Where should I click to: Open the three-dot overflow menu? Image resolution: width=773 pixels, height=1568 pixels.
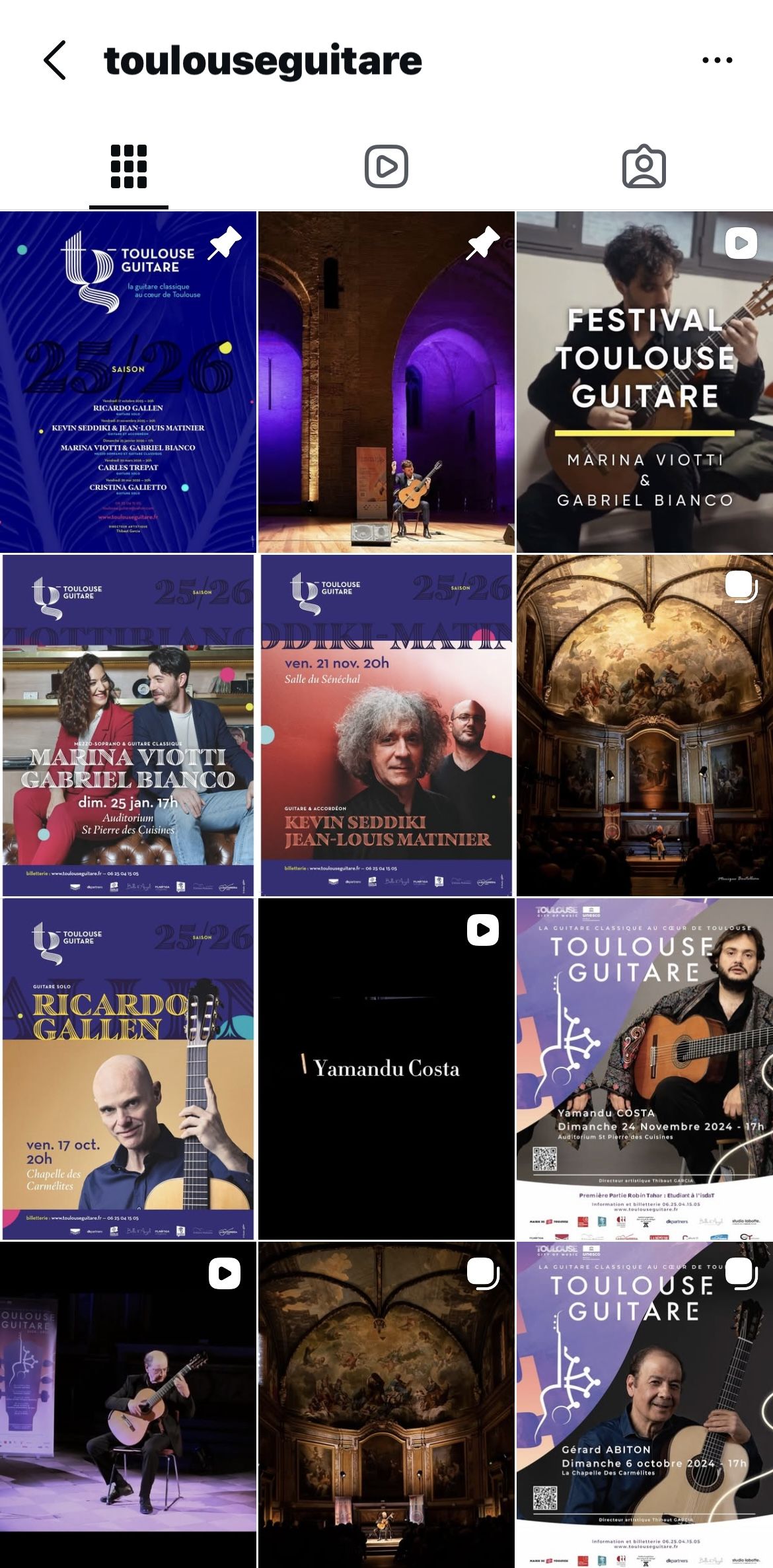click(x=717, y=60)
